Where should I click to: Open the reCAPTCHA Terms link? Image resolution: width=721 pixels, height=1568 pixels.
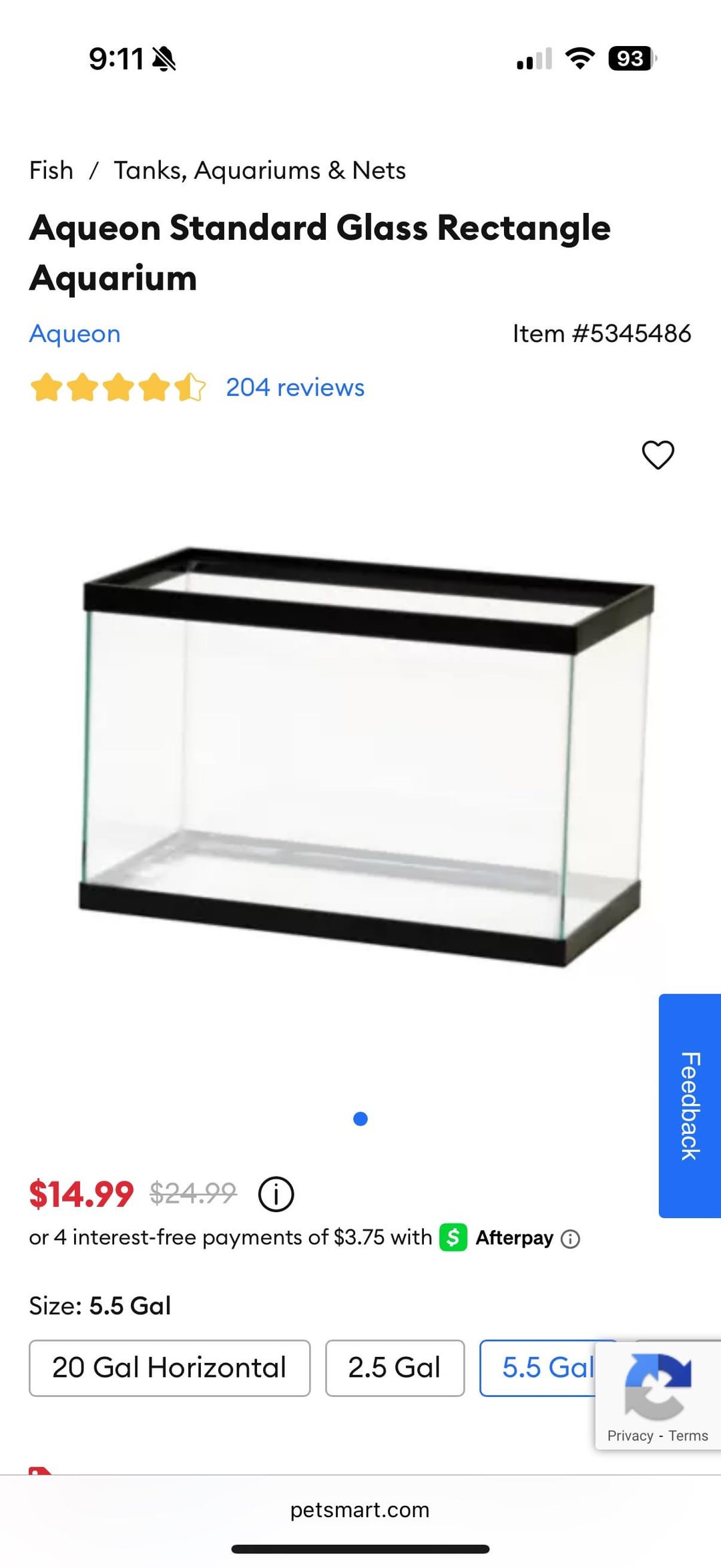click(688, 1436)
